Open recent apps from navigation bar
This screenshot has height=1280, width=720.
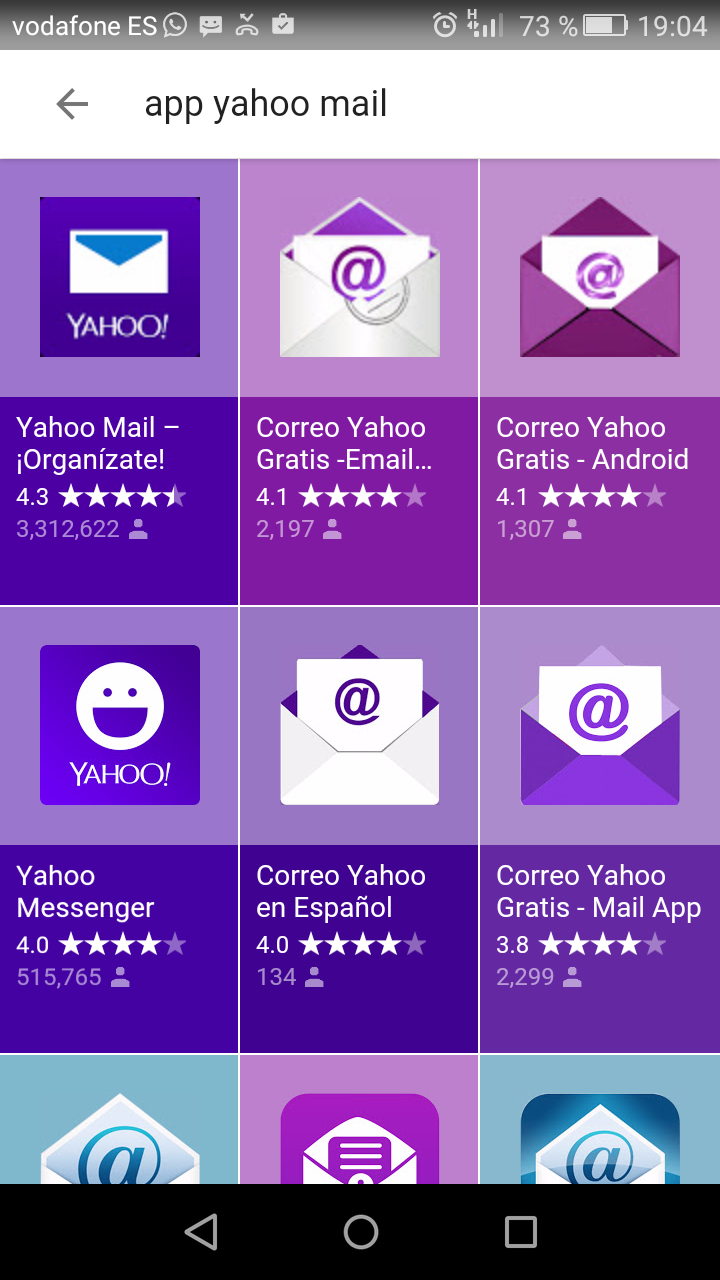520,1232
